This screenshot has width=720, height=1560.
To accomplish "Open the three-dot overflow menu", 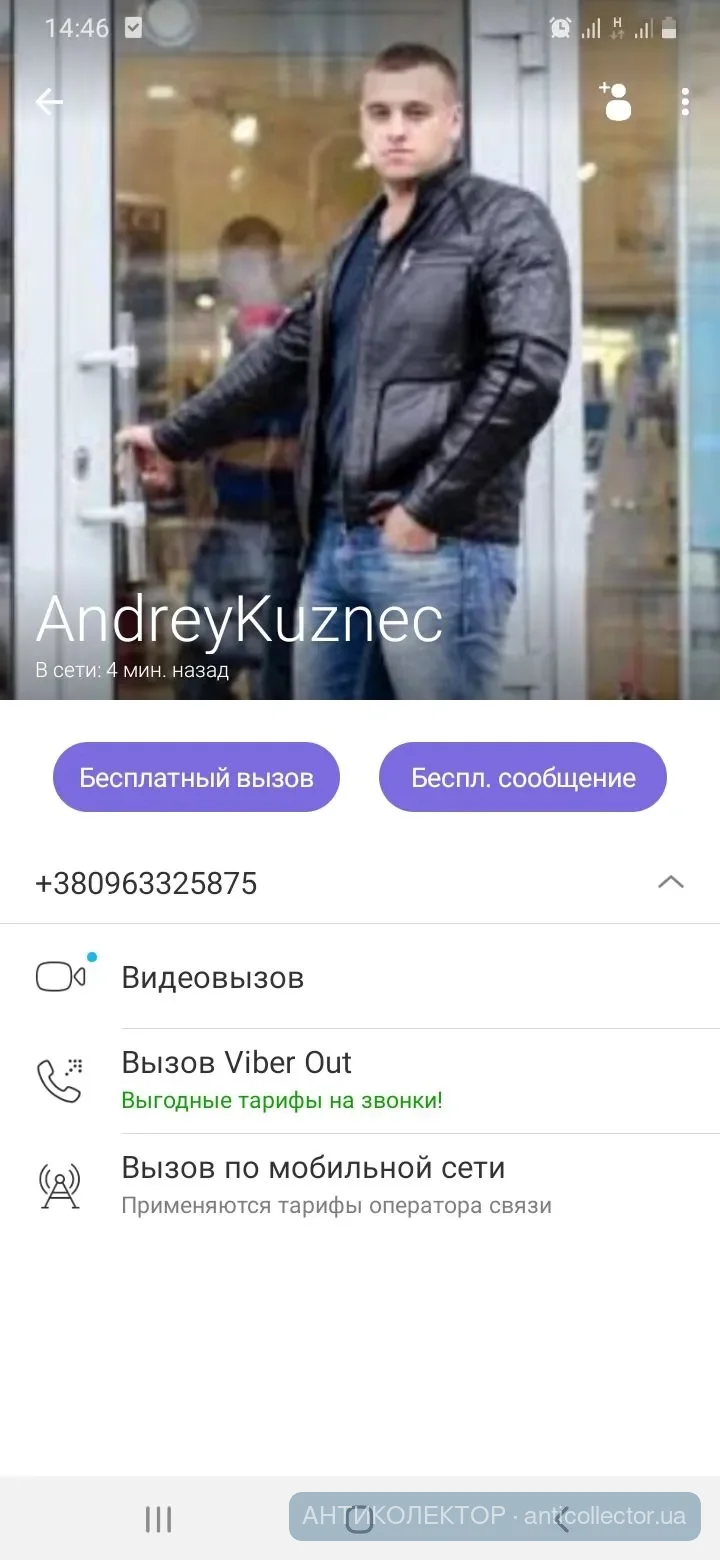I will [x=685, y=102].
